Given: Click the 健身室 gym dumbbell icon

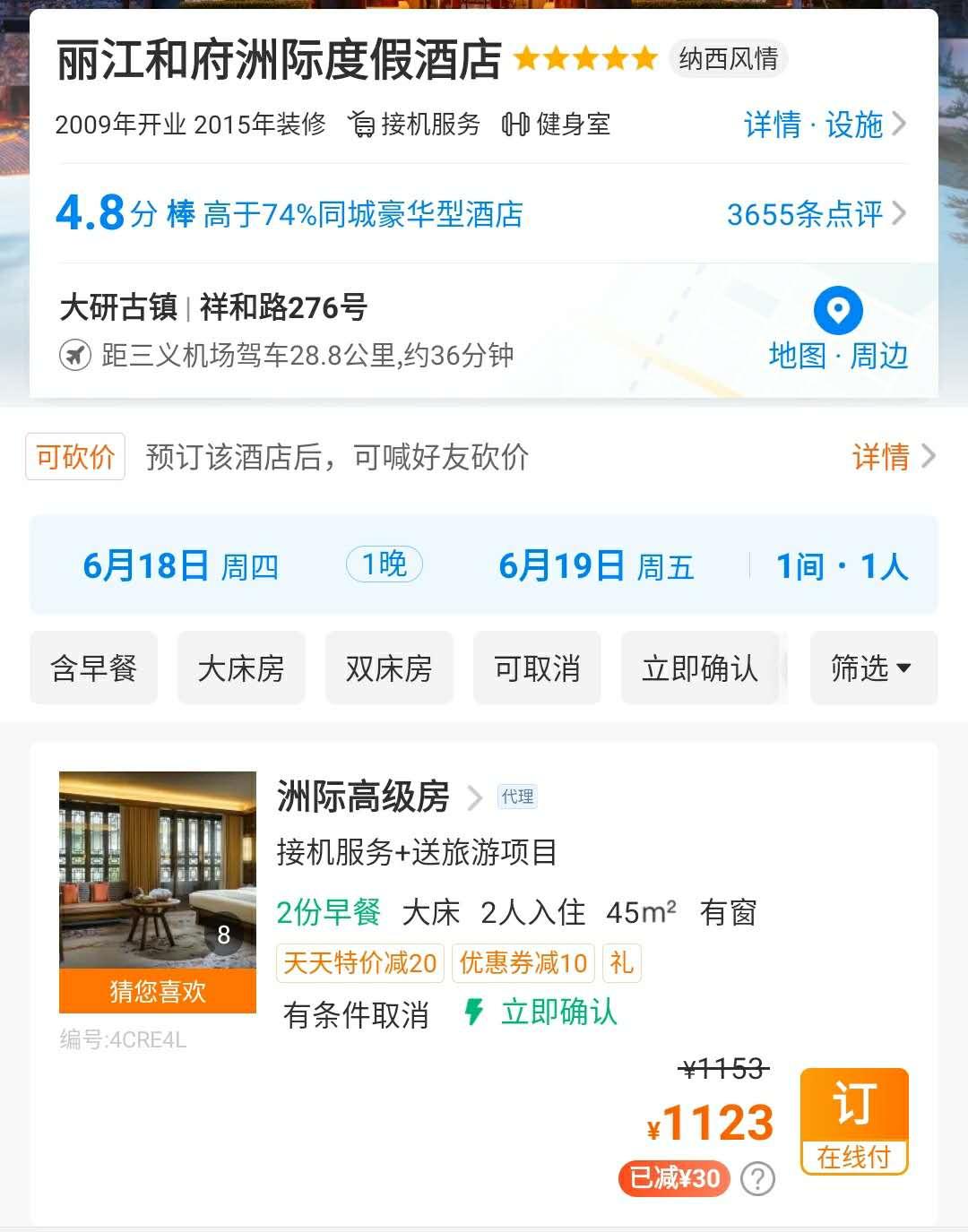Looking at the screenshot, I should 515,125.
